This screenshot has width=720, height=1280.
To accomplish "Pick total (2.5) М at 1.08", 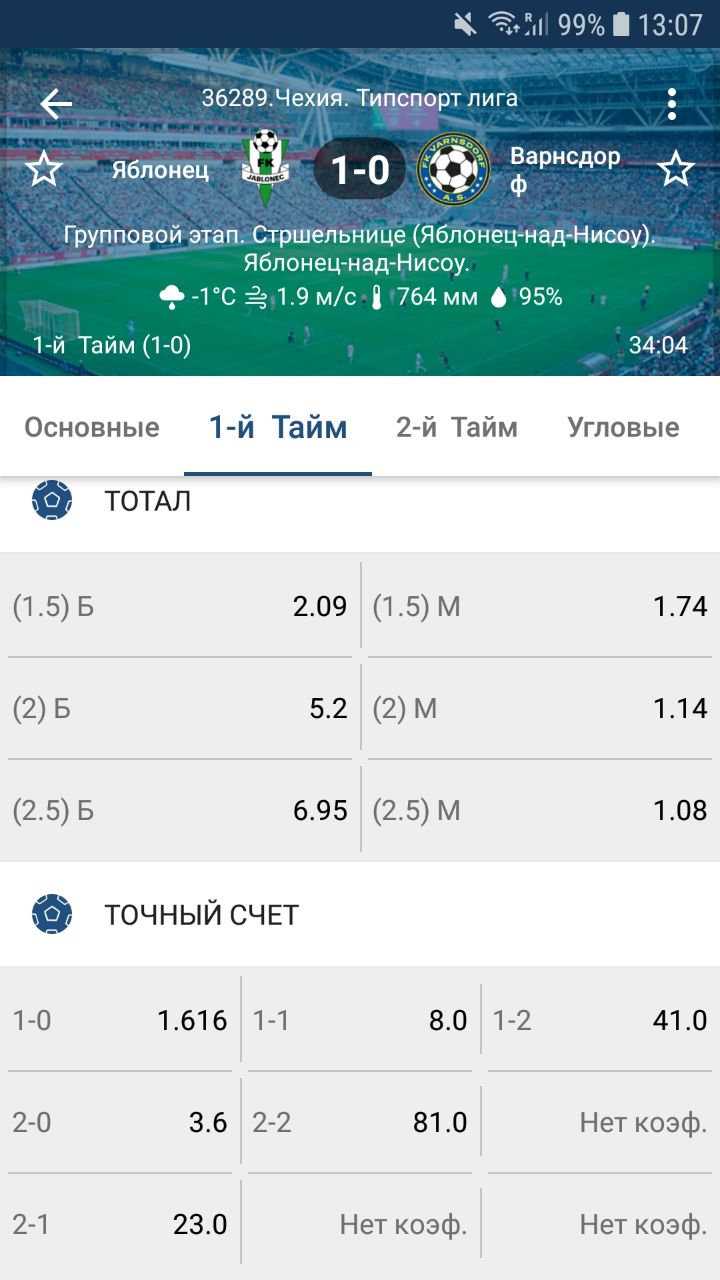I will coord(540,811).
